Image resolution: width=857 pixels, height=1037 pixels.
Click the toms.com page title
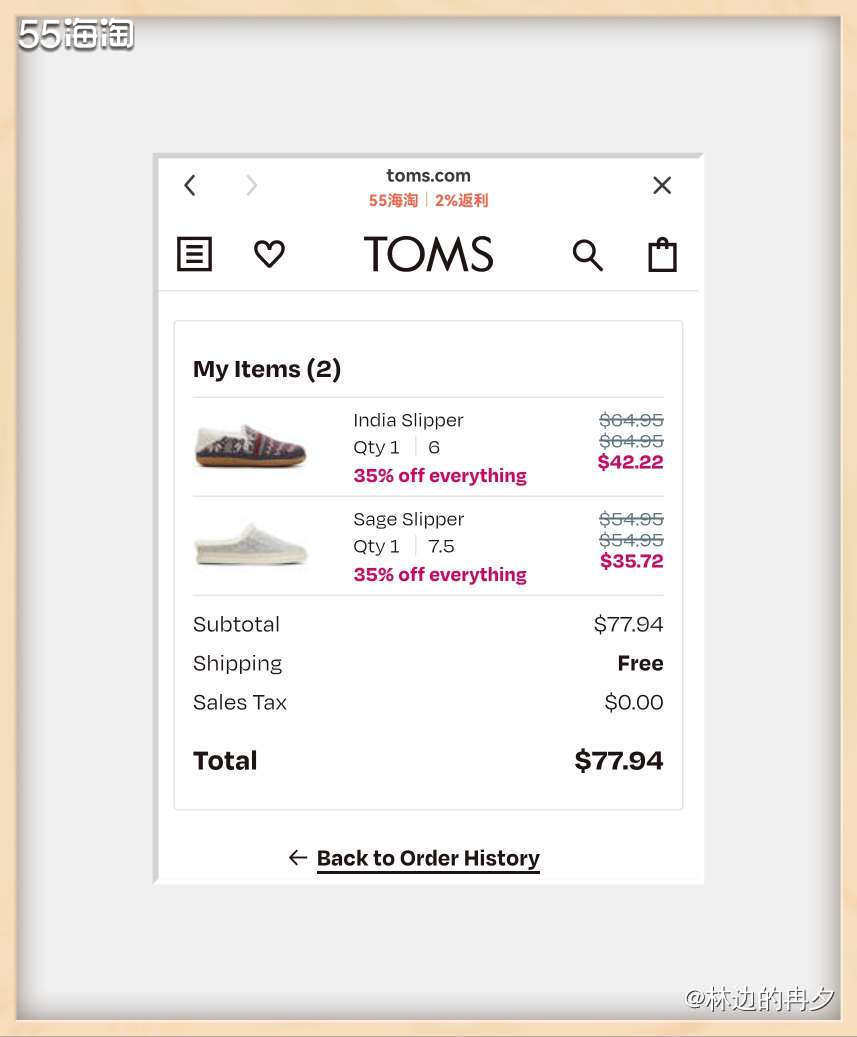click(428, 175)
